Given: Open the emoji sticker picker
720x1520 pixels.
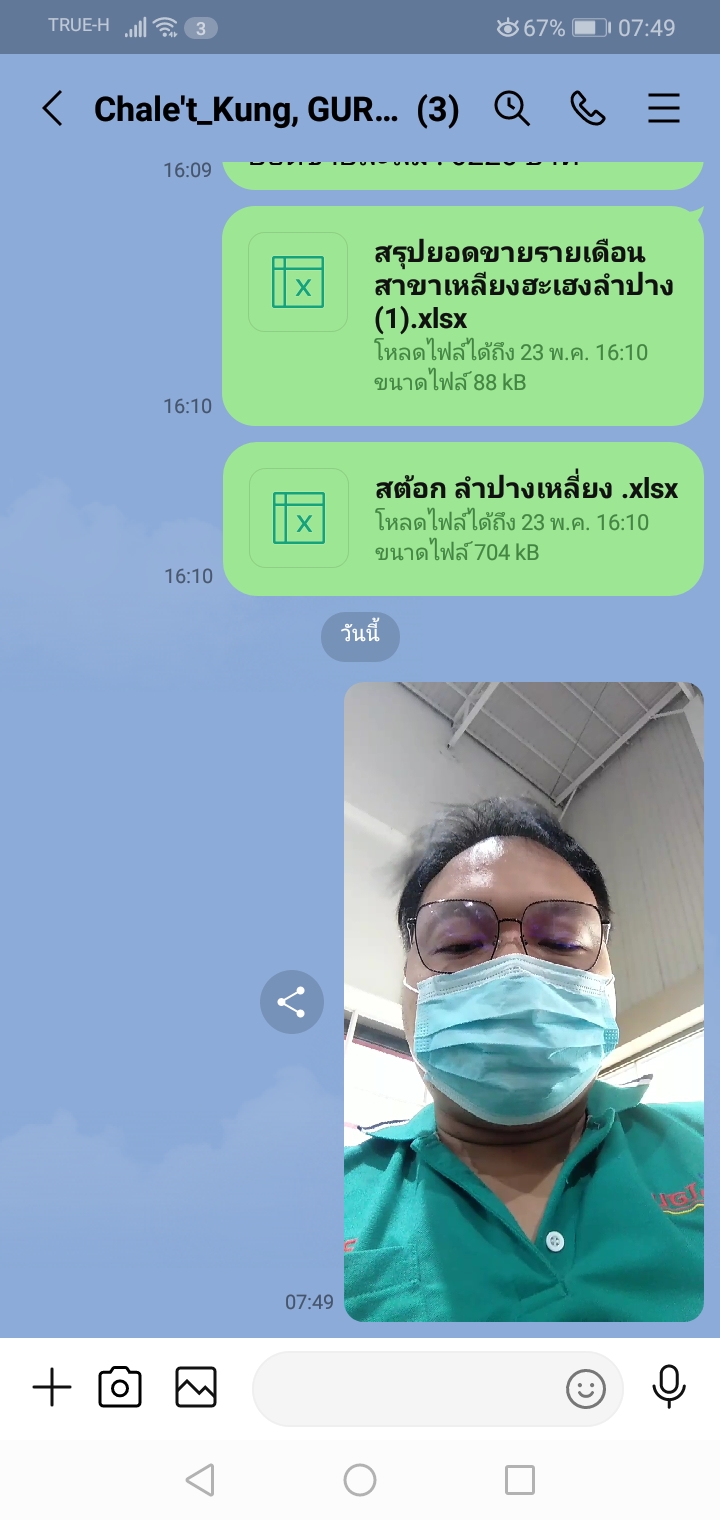Looking at the screenshot, I should click(586, 1389).
